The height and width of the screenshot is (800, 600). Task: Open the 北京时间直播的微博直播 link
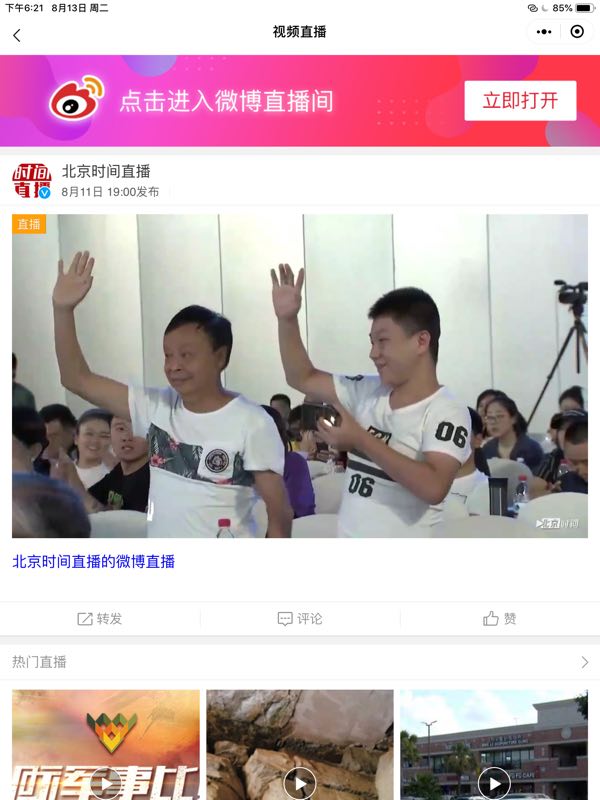[93, 562]
